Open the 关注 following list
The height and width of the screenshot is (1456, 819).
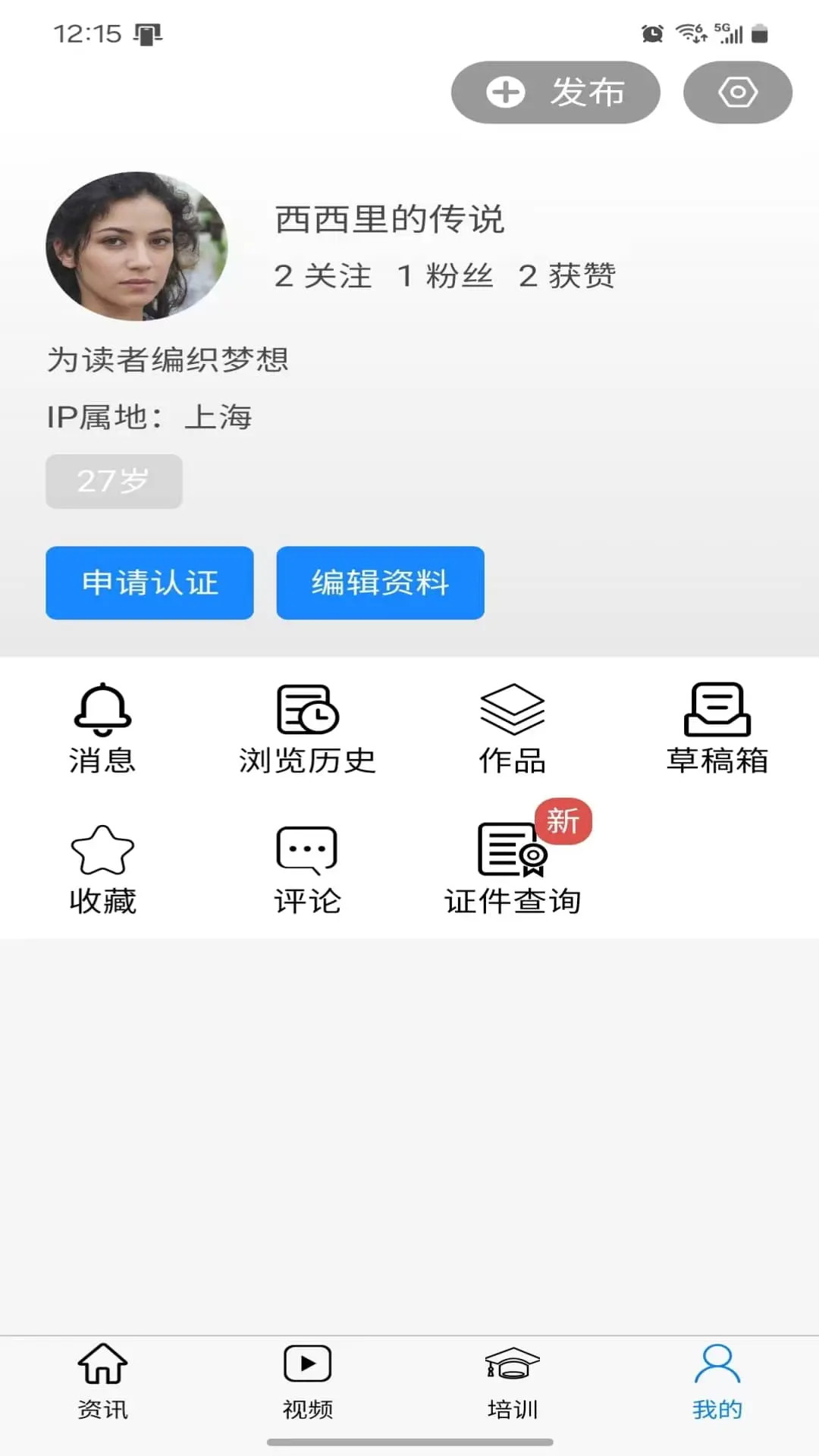coord(323,276)
